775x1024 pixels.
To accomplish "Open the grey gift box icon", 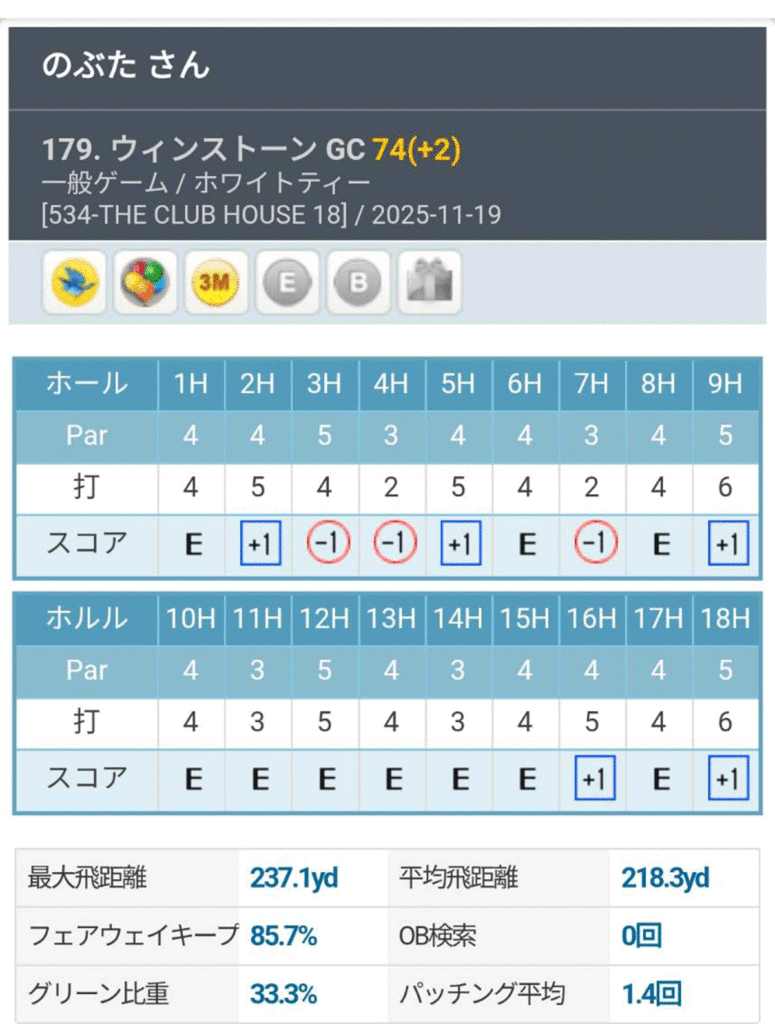I will coord(430,283).
